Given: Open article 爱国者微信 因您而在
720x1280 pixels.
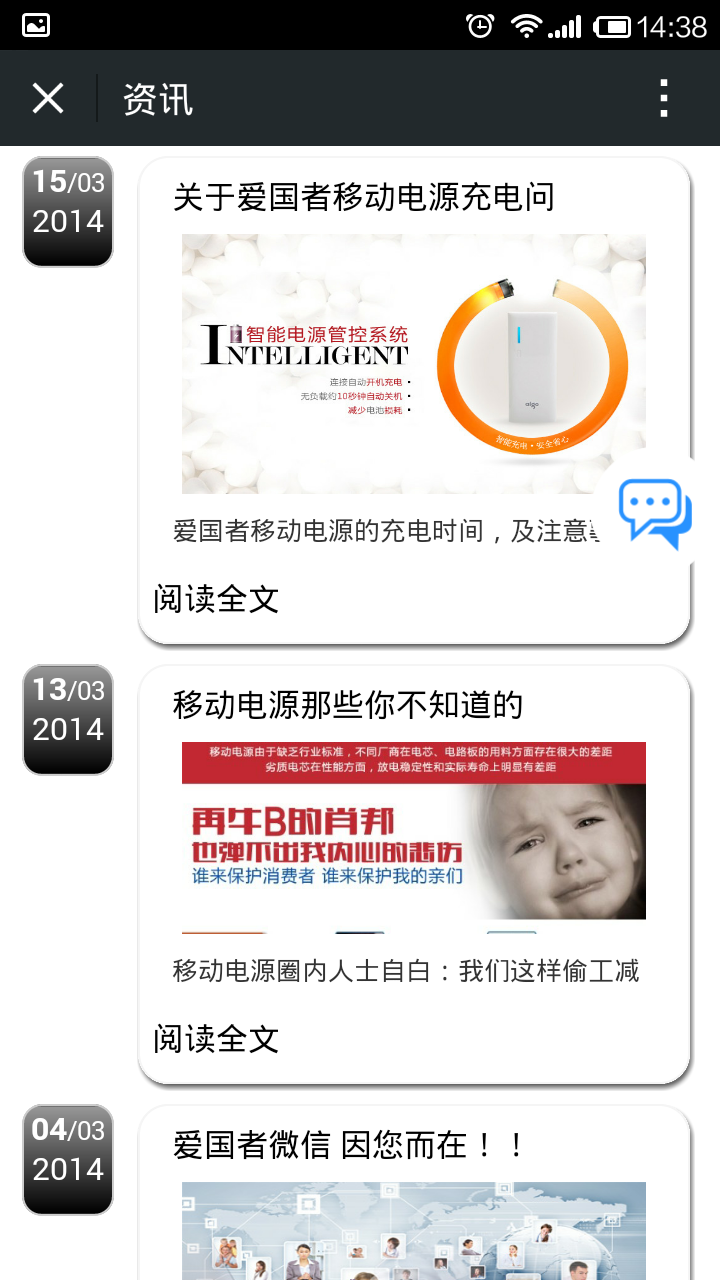Looking at the screenshot, I should pyautogui.click(x=350, y=1145).
